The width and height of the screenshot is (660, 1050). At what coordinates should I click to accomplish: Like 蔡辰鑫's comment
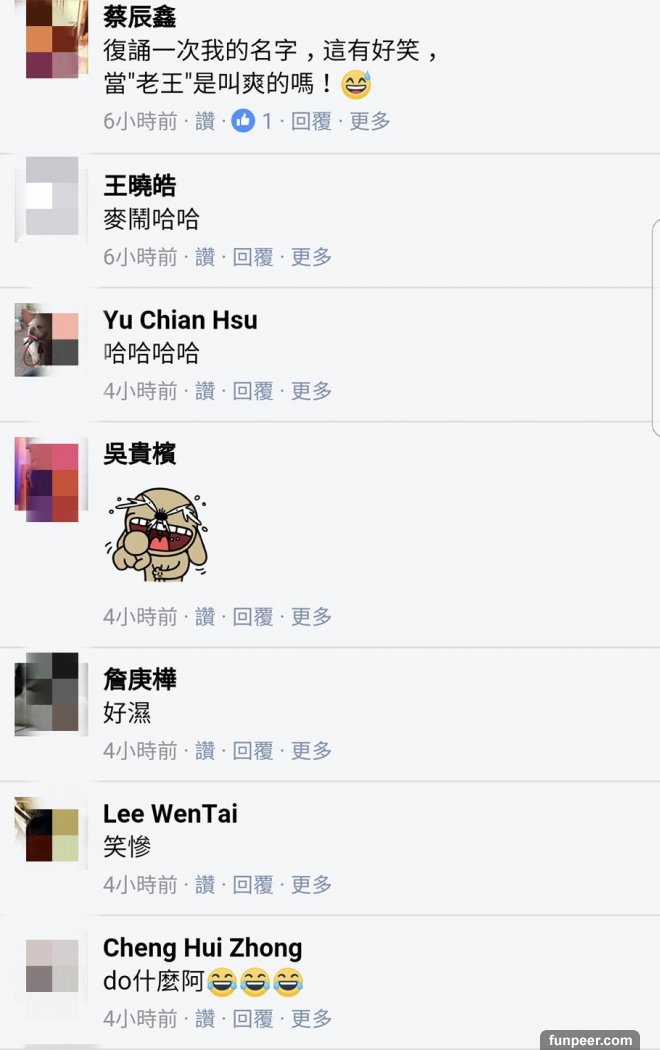click(205, 121)
